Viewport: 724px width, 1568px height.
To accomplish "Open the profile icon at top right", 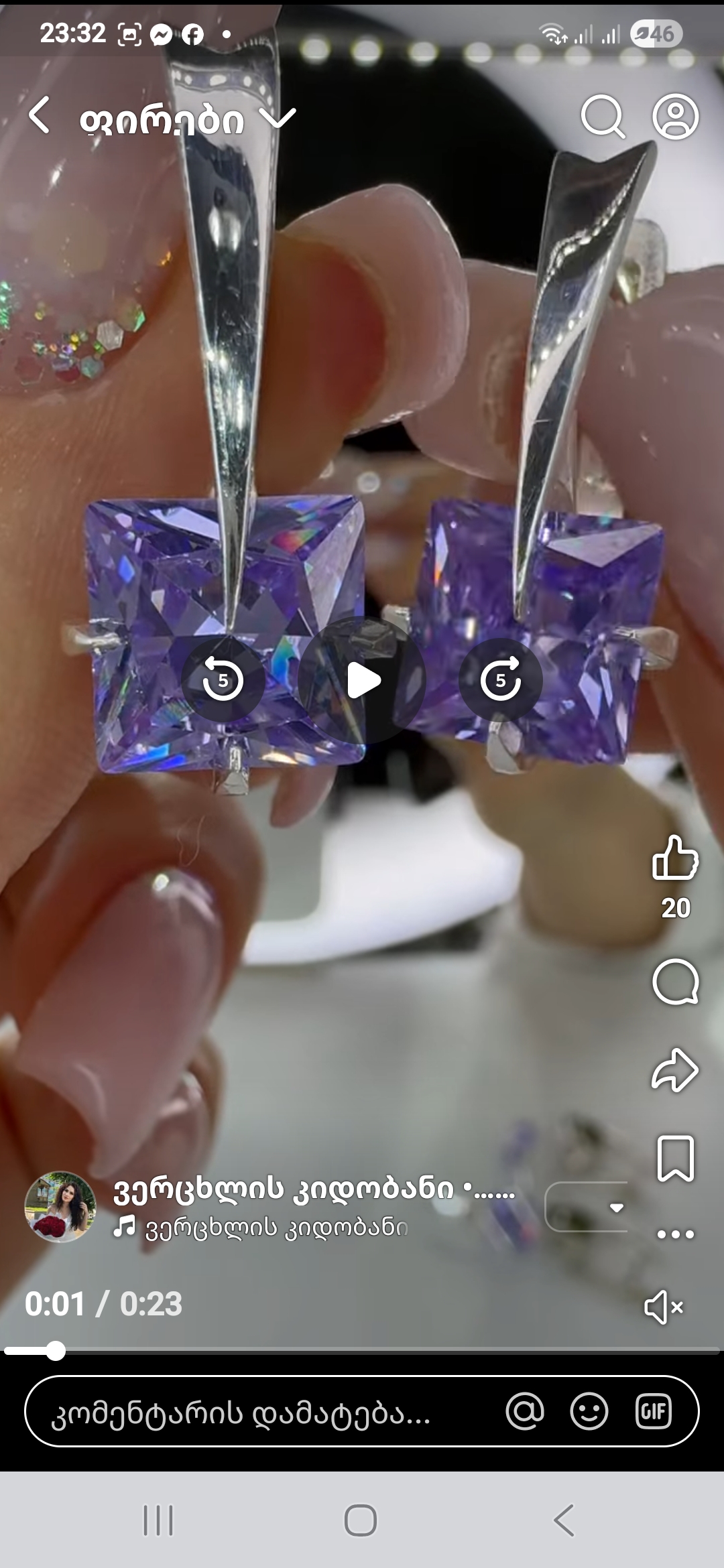I will 675,117.
